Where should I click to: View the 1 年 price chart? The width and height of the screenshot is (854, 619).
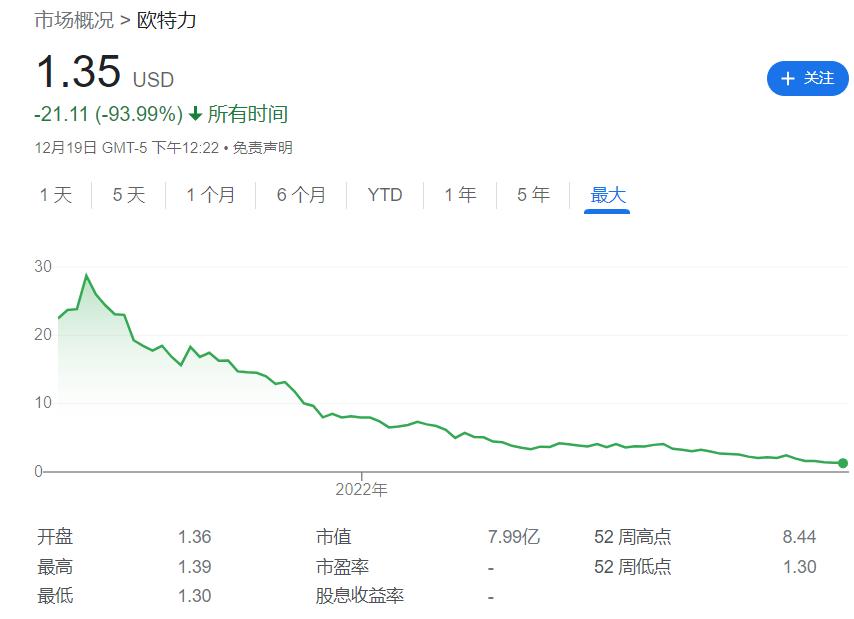click(x=460, y=194)
